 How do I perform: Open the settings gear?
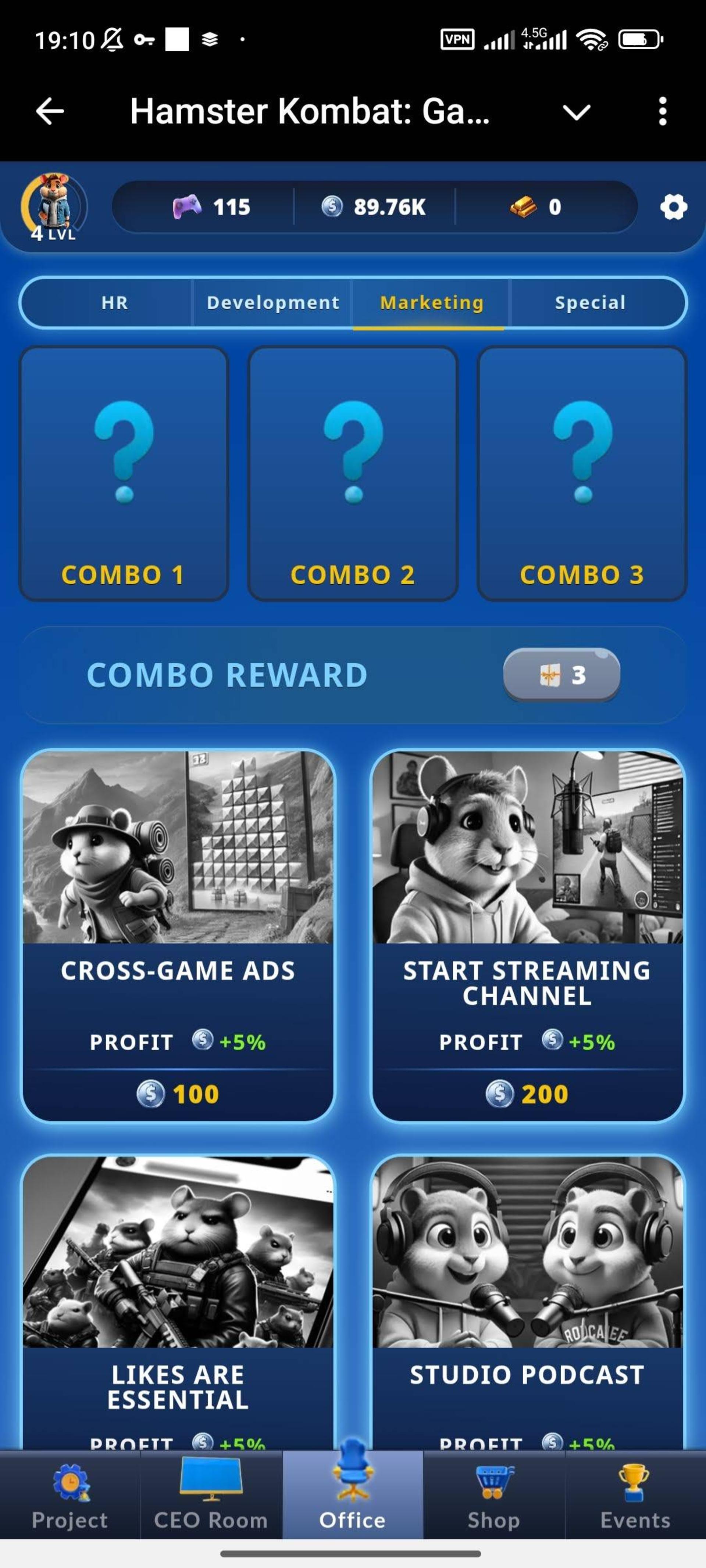pos(673,207)
